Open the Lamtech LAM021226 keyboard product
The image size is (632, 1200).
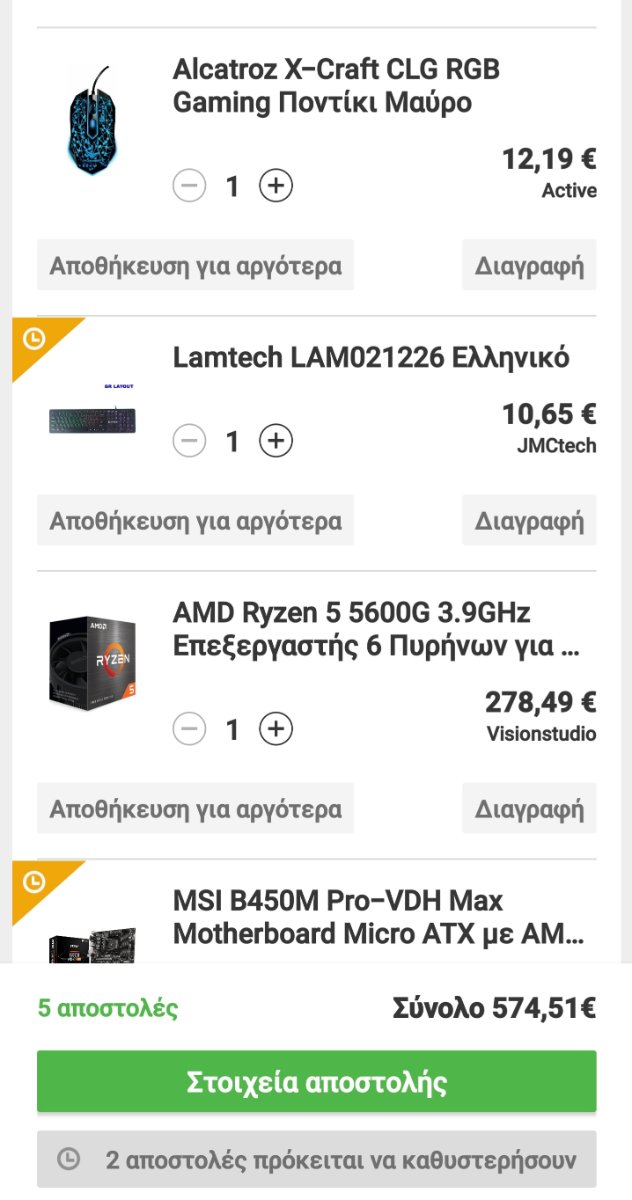371,357
